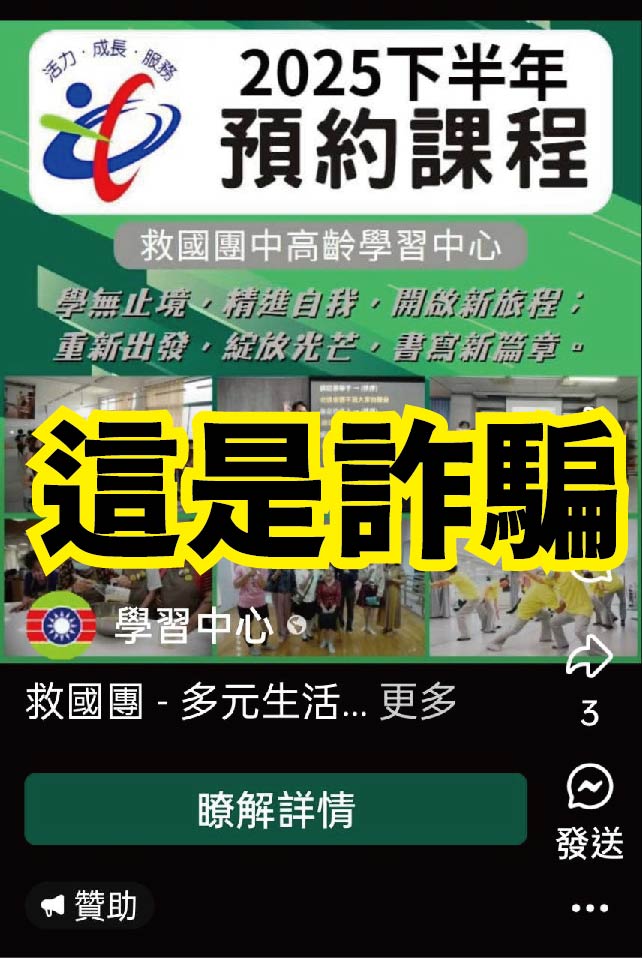Send the reel via Messenger 發送
The image size is (643, 959).
(590, 790)
